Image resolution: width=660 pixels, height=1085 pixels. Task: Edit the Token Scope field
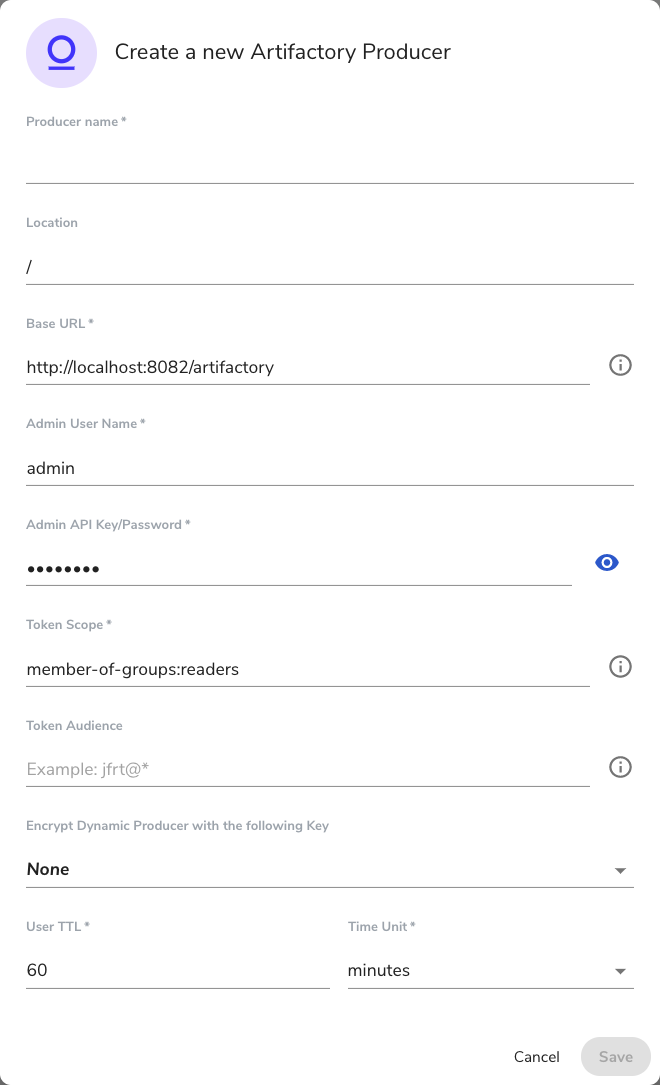pos(307,669)
